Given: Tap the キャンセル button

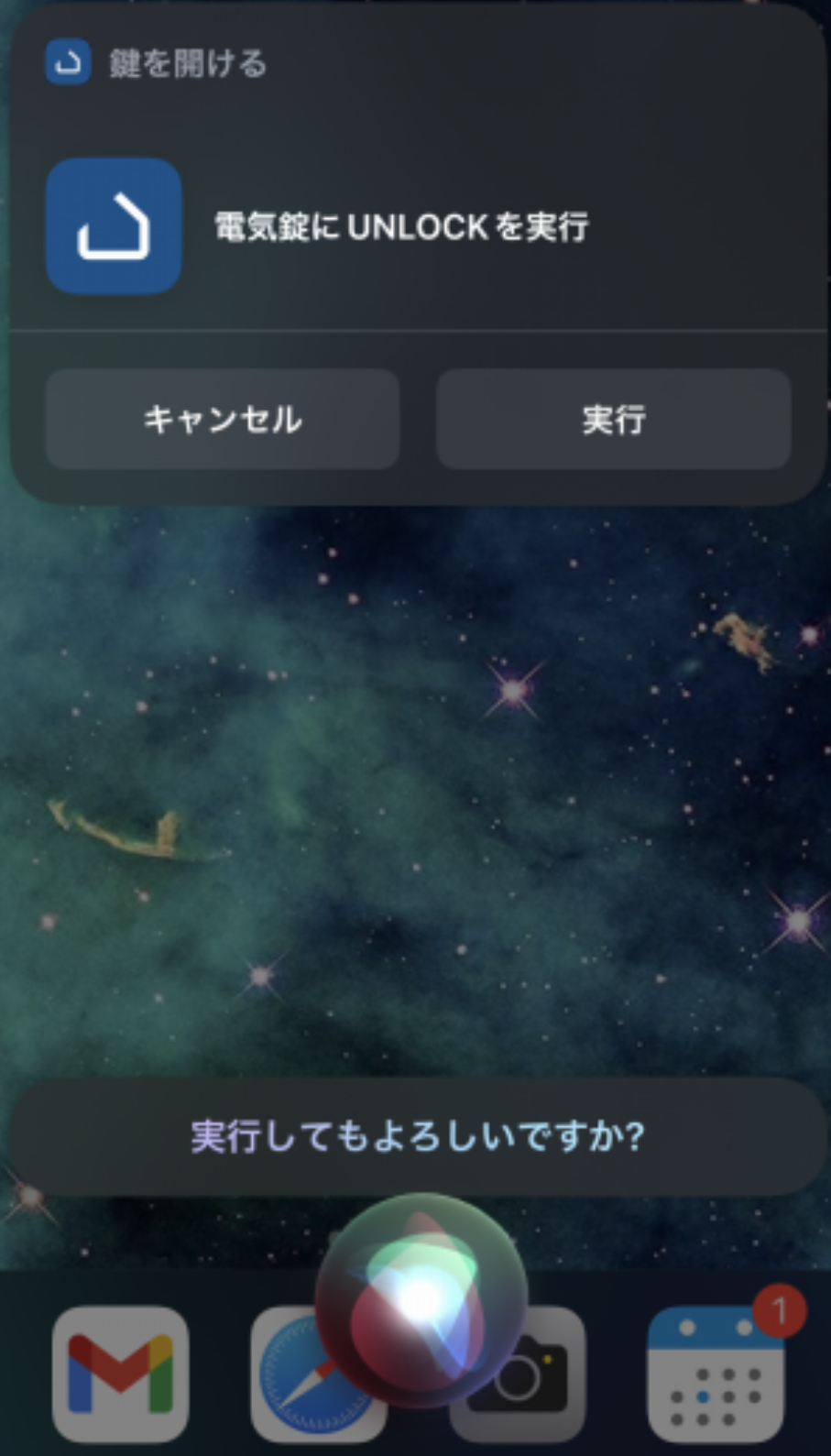Looking at the screenshot, I should 223,420.
